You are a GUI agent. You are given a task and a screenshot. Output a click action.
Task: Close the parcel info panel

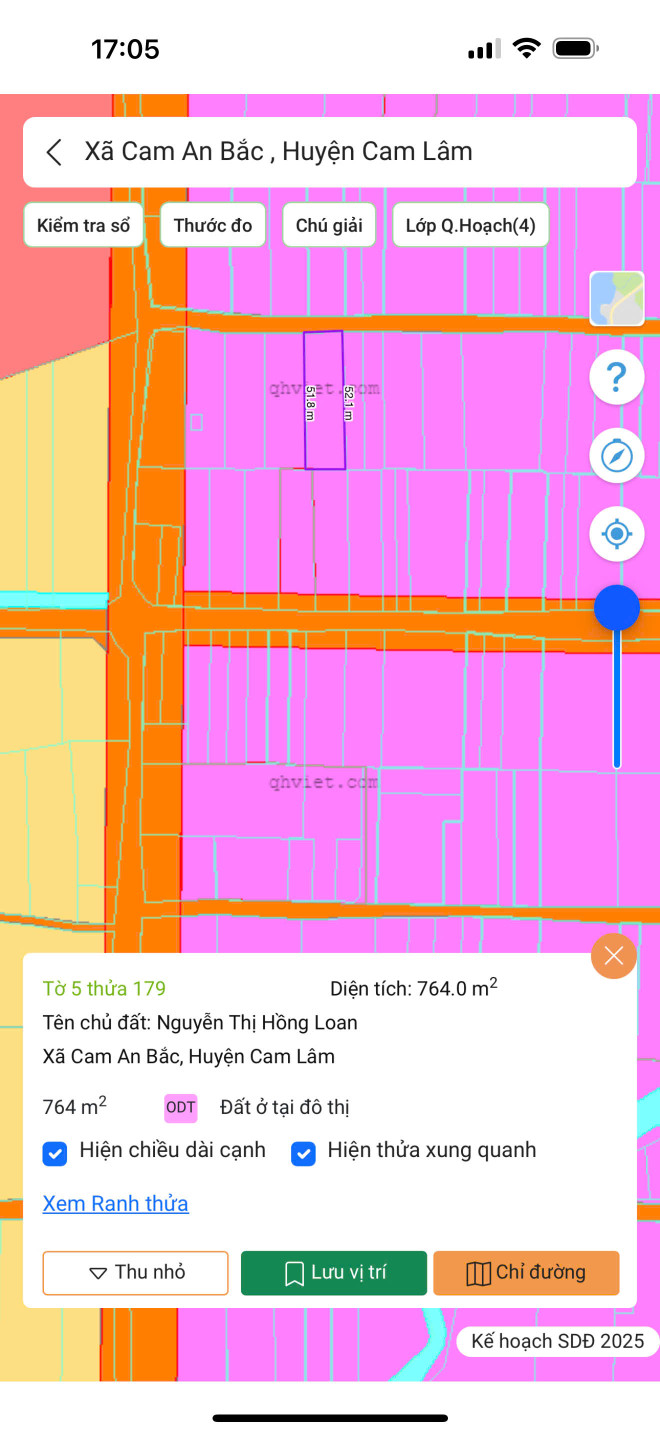click(613, 956)
